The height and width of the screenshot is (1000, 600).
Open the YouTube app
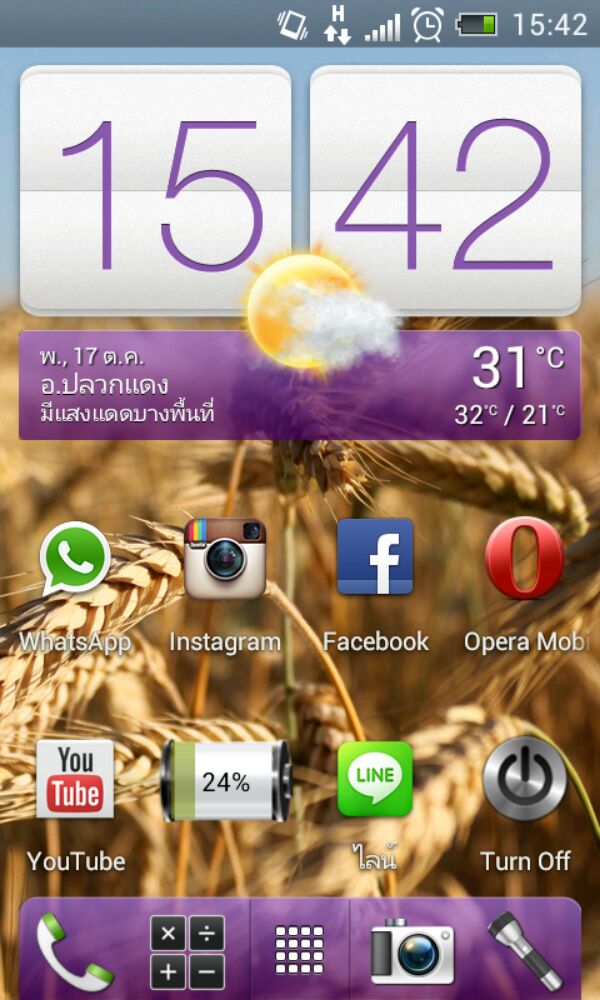(75, 780)
